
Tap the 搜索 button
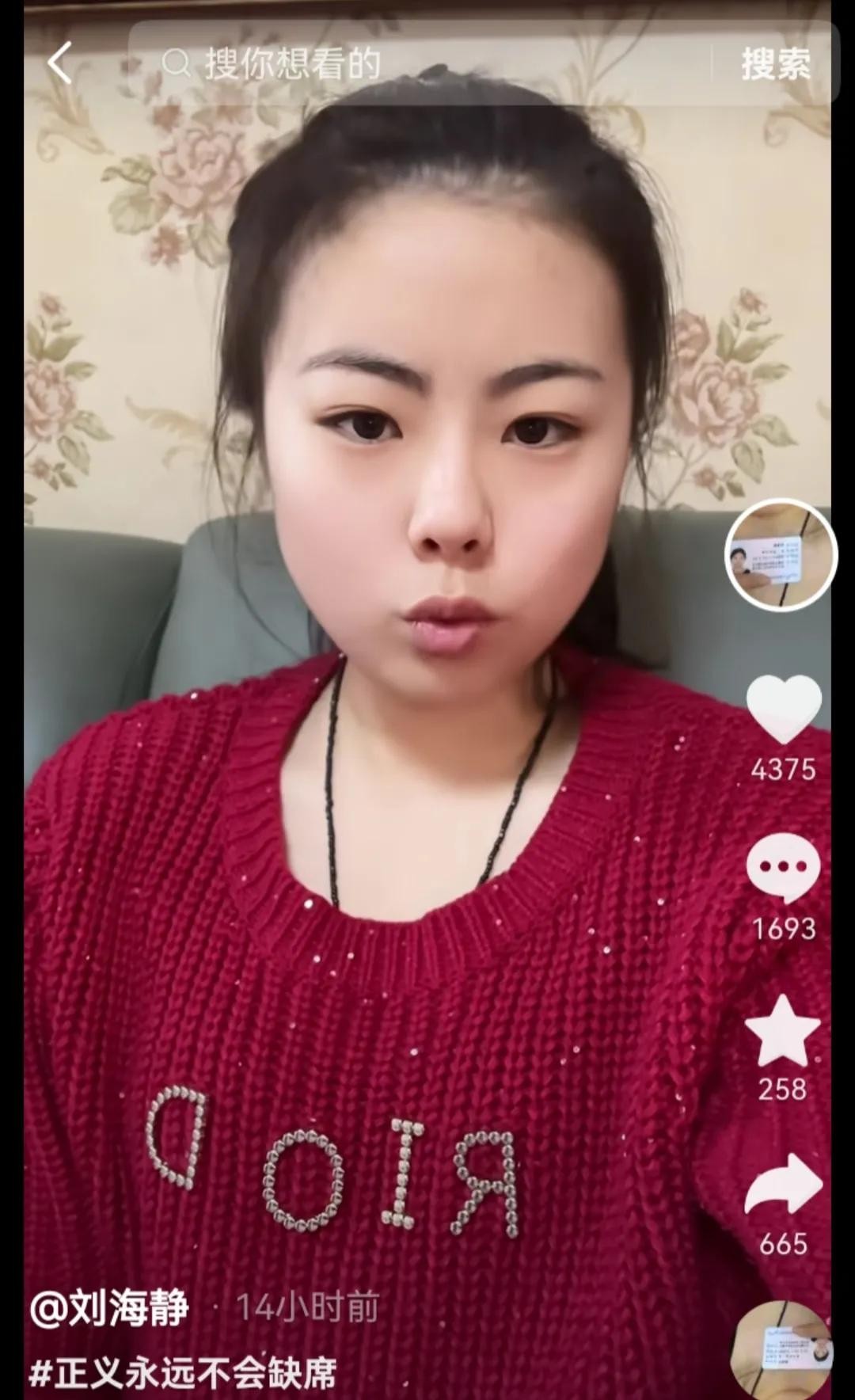pos(775,63)
